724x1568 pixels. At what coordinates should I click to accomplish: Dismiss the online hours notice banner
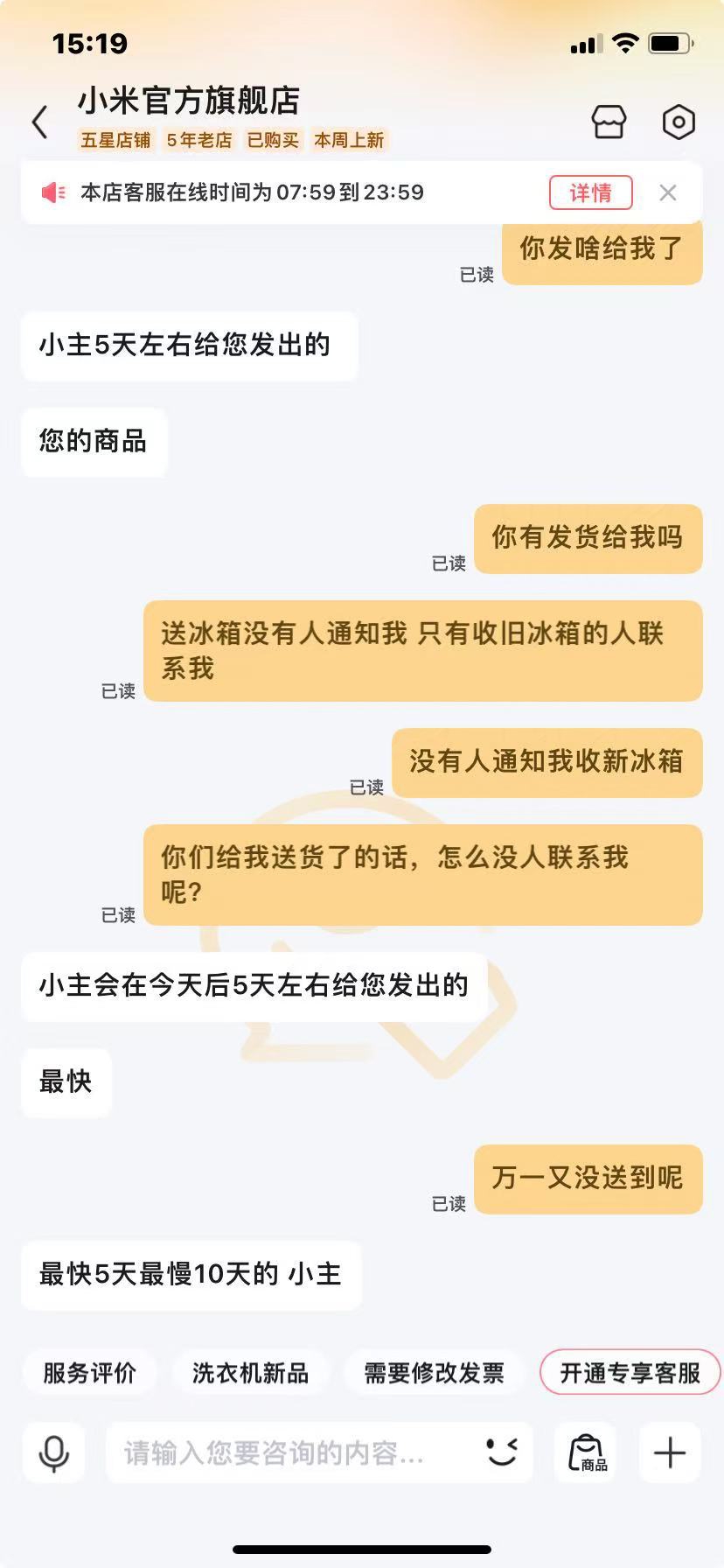click(x=668, y=192)
